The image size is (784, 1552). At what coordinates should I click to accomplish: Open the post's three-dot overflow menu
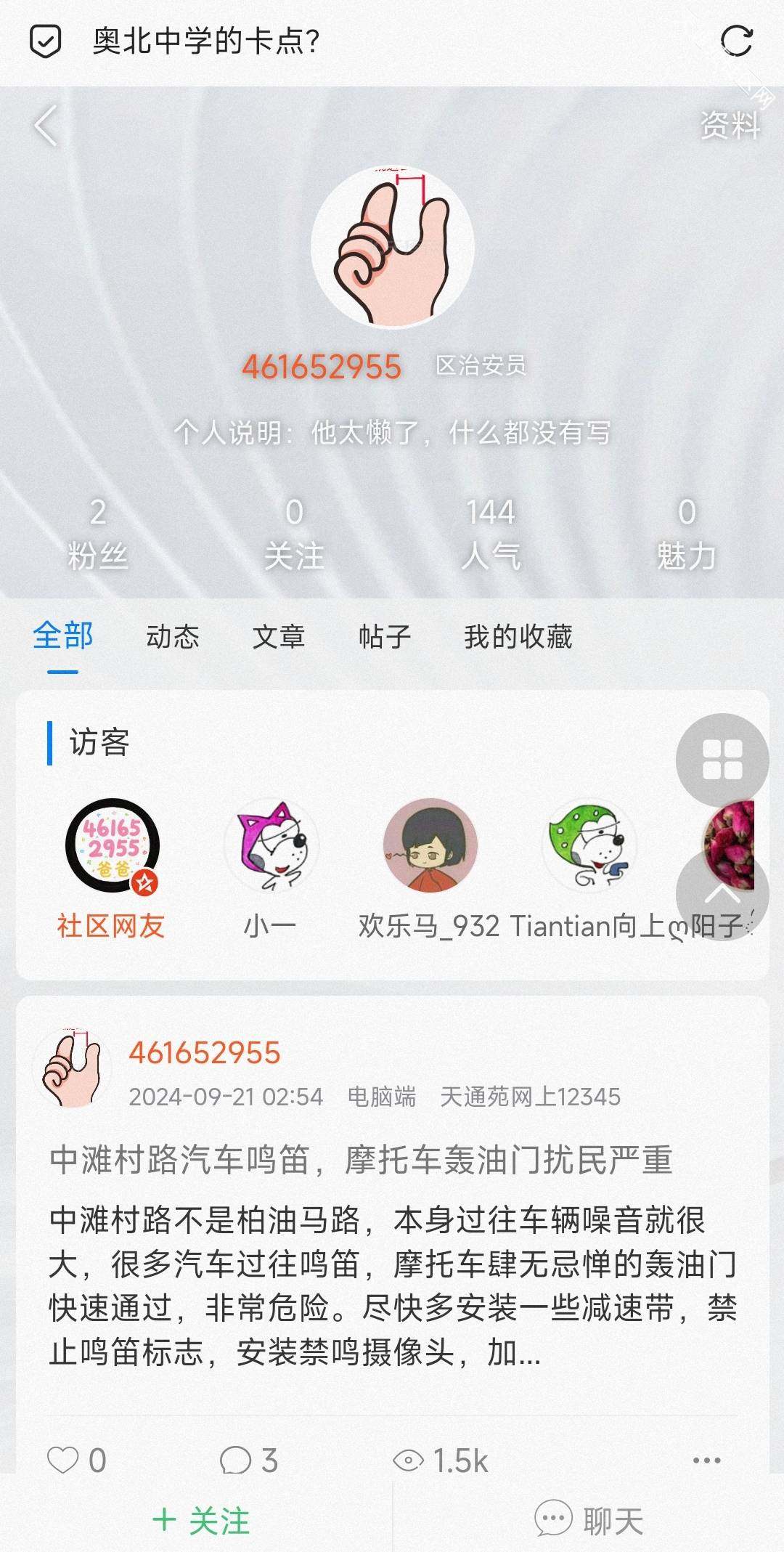pos(706,1460)
